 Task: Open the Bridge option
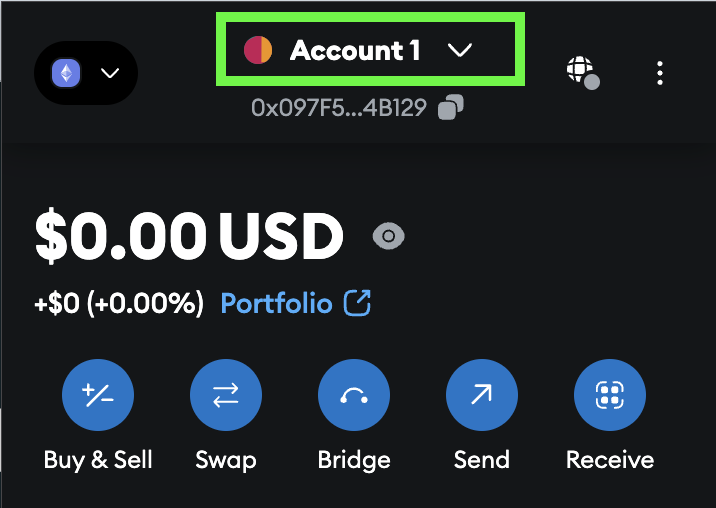pos(354,396)
